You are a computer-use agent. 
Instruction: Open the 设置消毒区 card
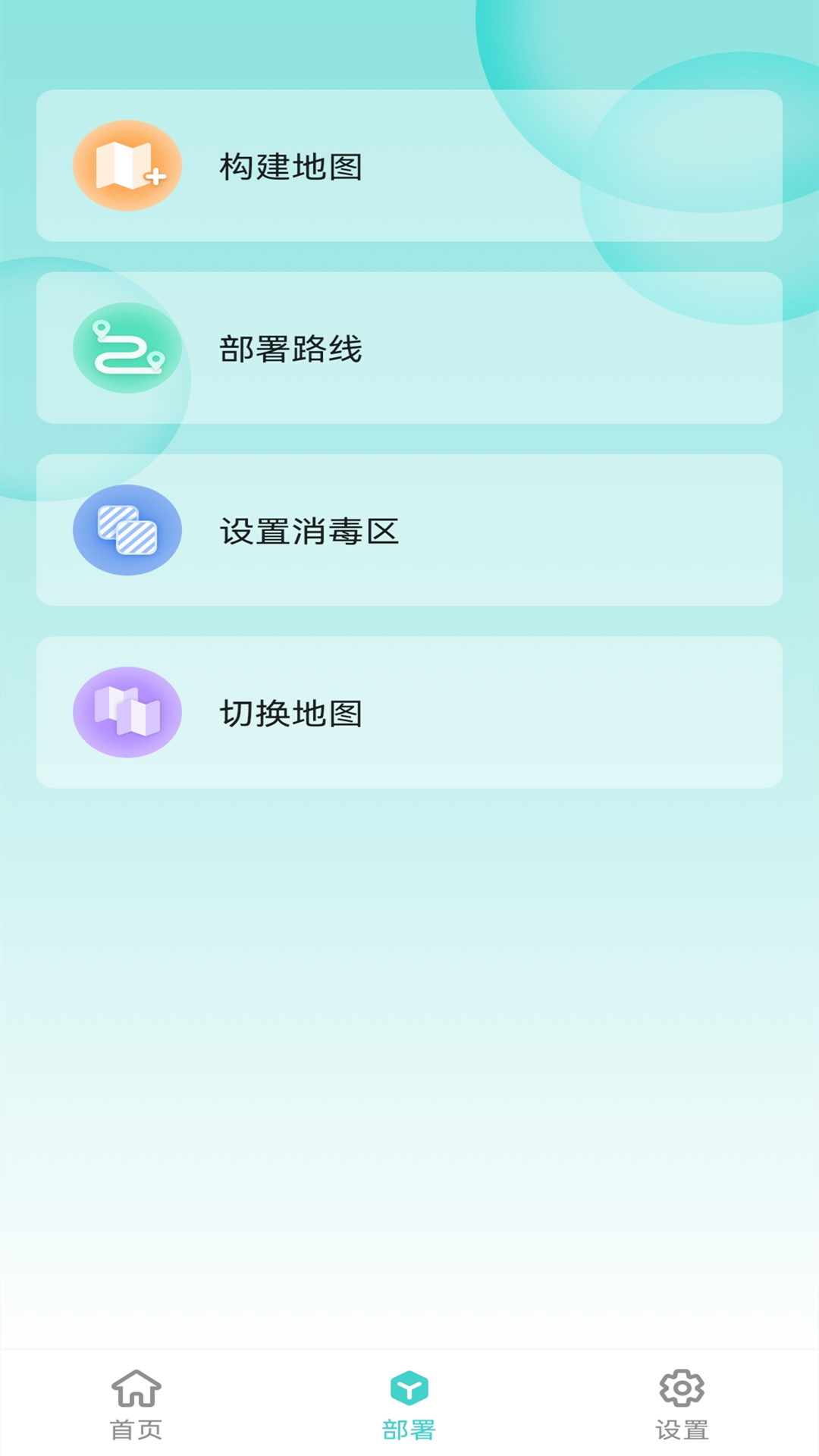coord(409,531)
